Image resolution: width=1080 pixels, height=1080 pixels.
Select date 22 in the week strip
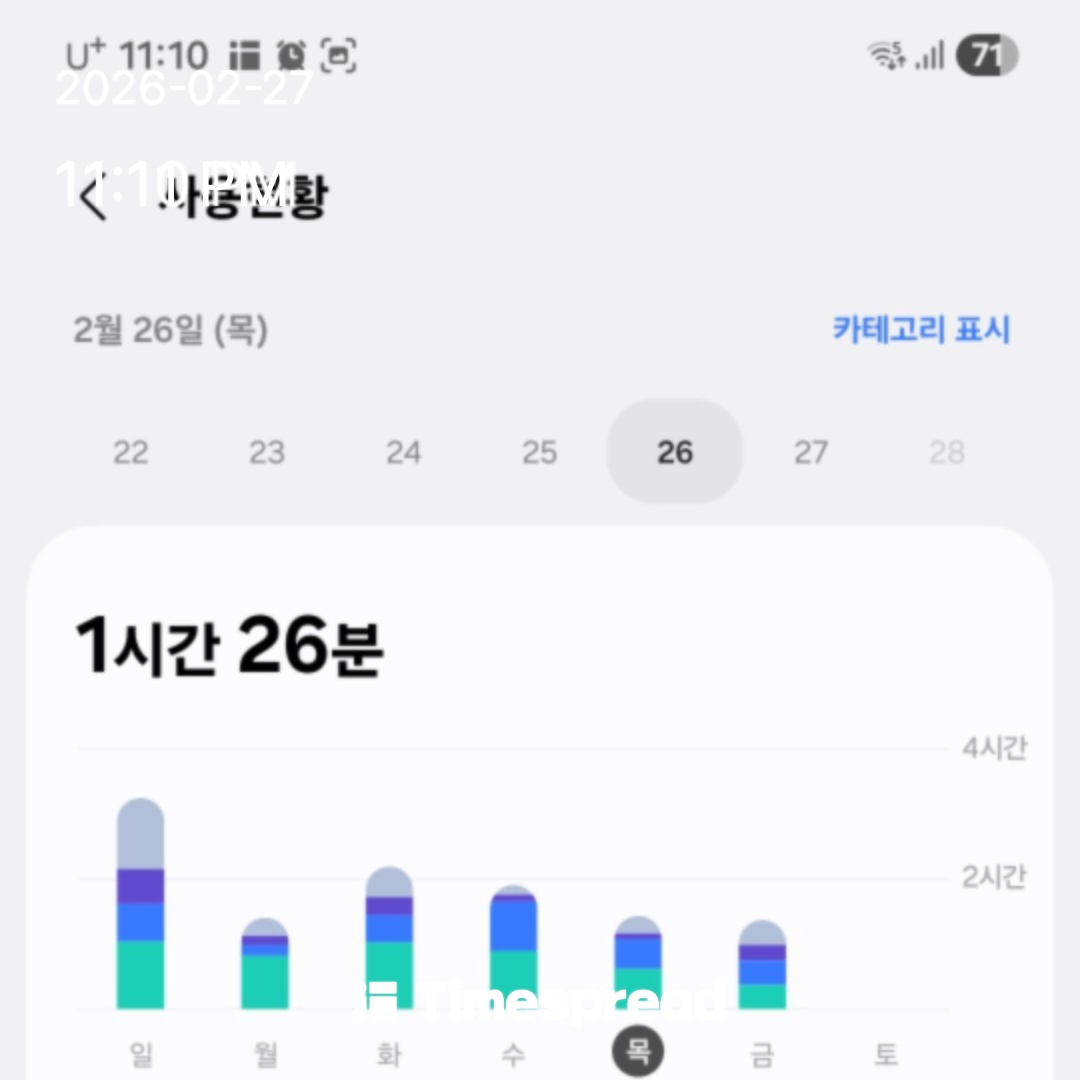(130, 453)
